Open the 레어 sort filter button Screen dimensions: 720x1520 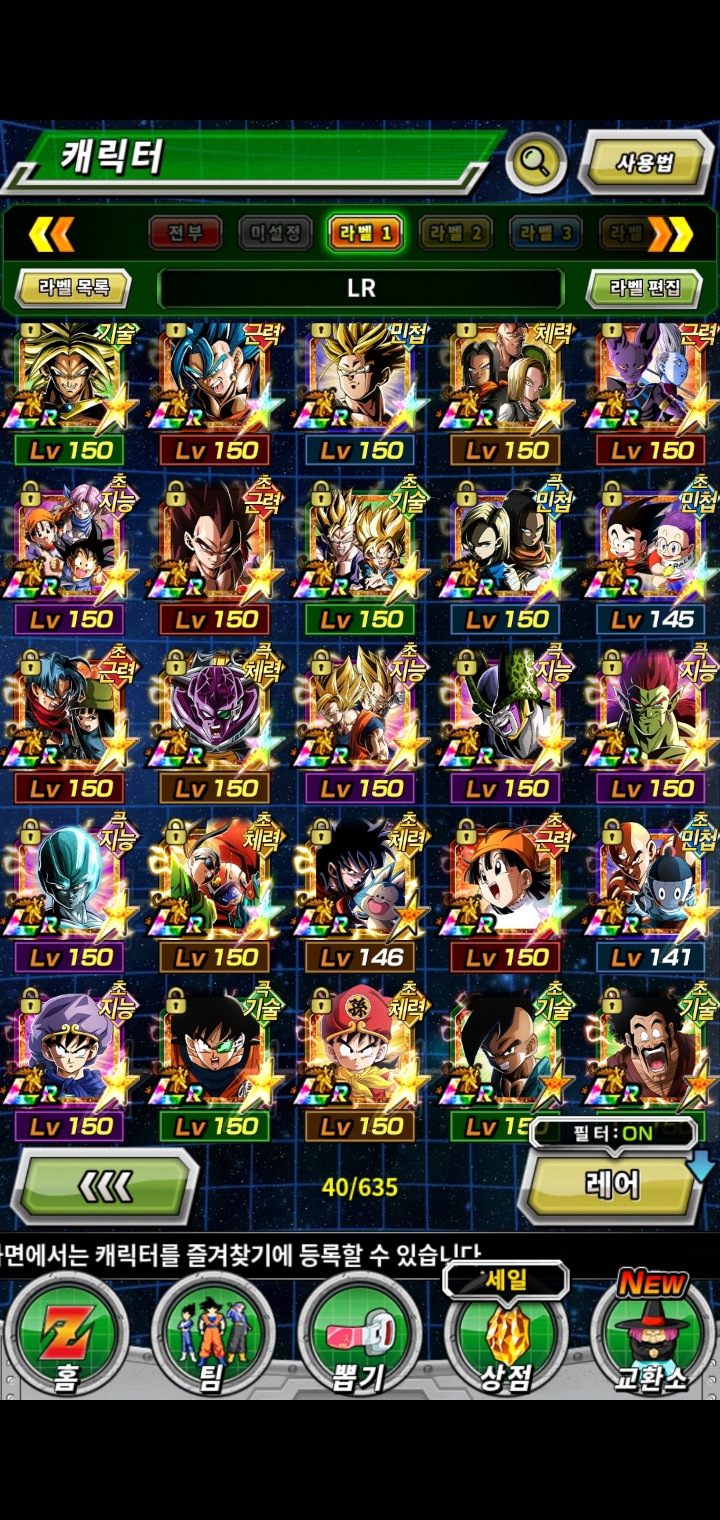[612, 1185]
